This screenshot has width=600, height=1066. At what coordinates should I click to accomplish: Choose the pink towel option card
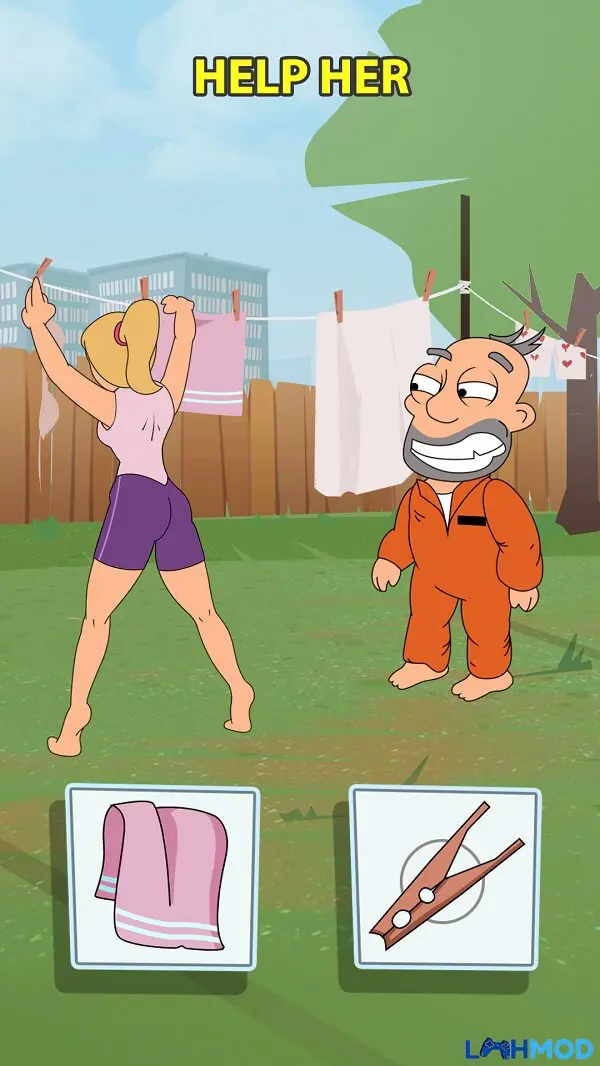[163, 876]
